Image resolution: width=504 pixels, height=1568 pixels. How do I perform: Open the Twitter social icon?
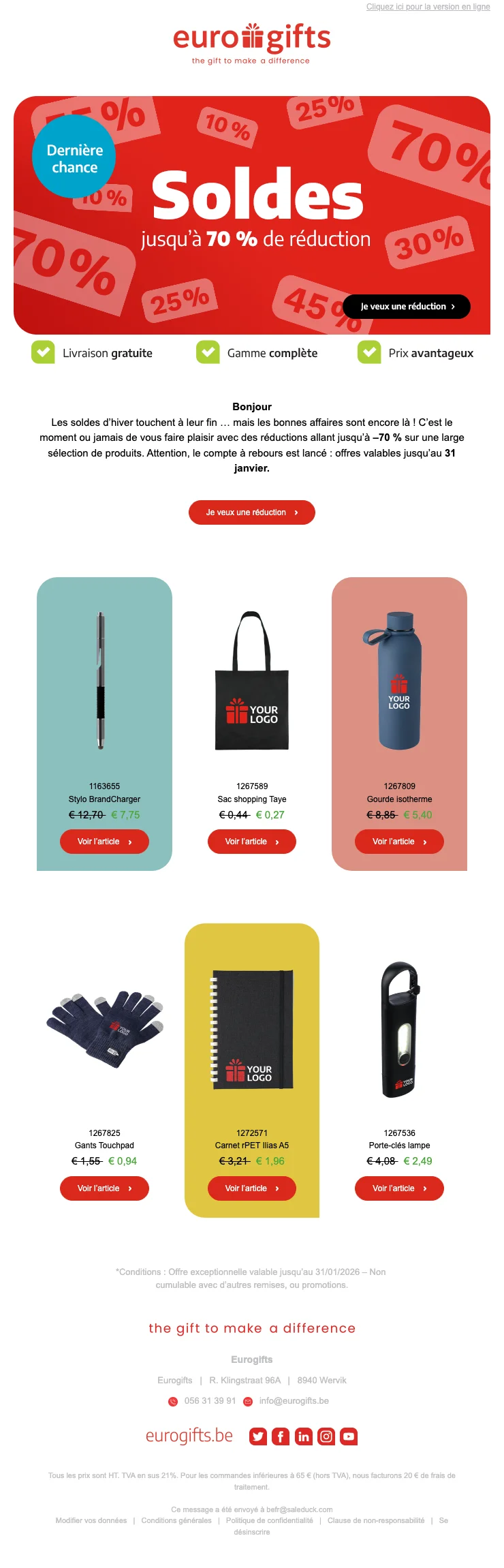[257, 1436]
